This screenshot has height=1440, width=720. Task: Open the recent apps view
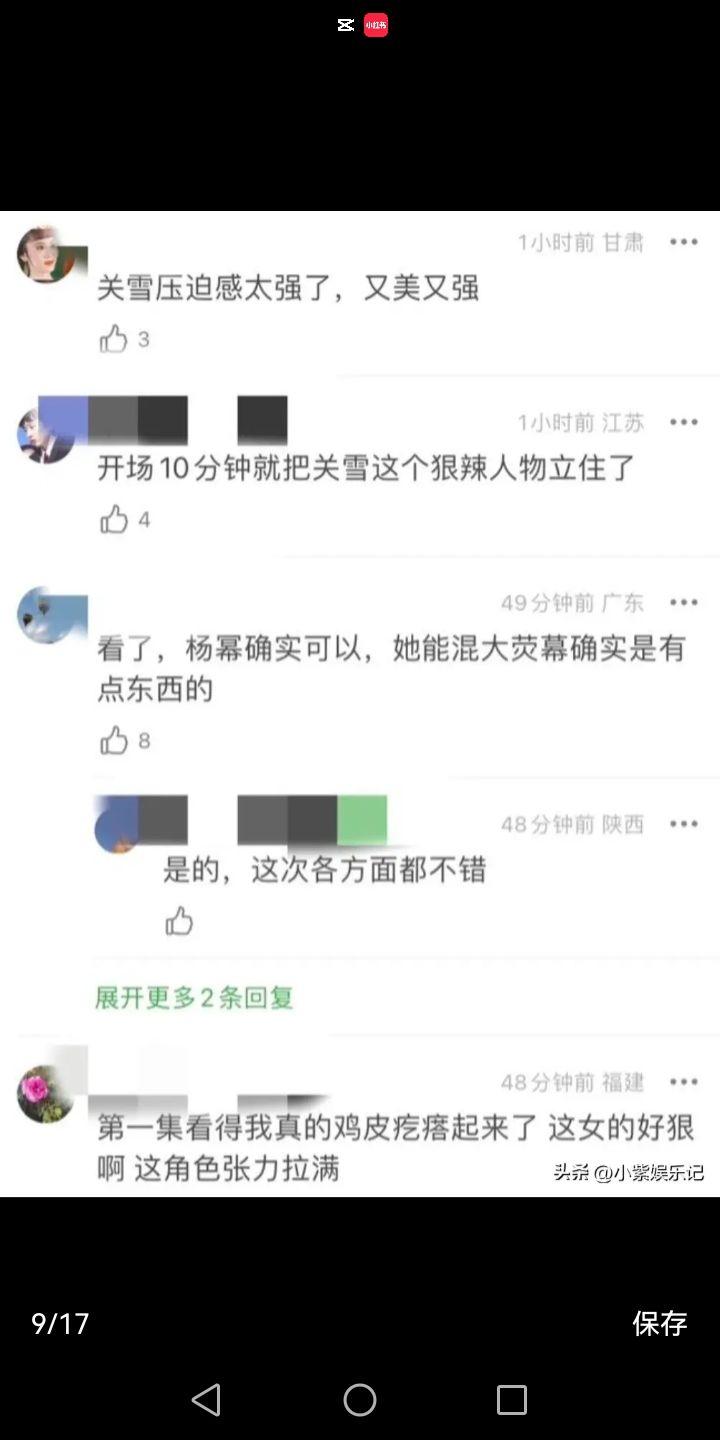(511, 1399)
